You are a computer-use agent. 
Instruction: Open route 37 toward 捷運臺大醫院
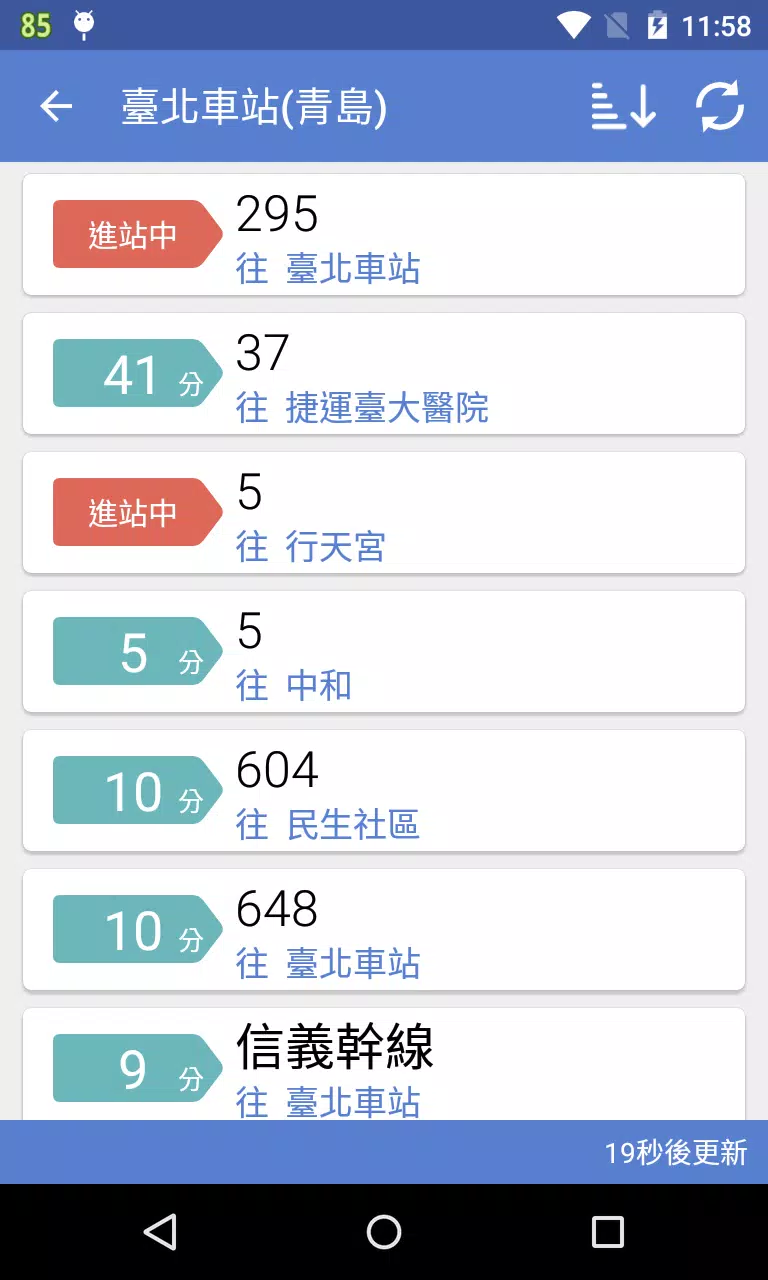384,374
